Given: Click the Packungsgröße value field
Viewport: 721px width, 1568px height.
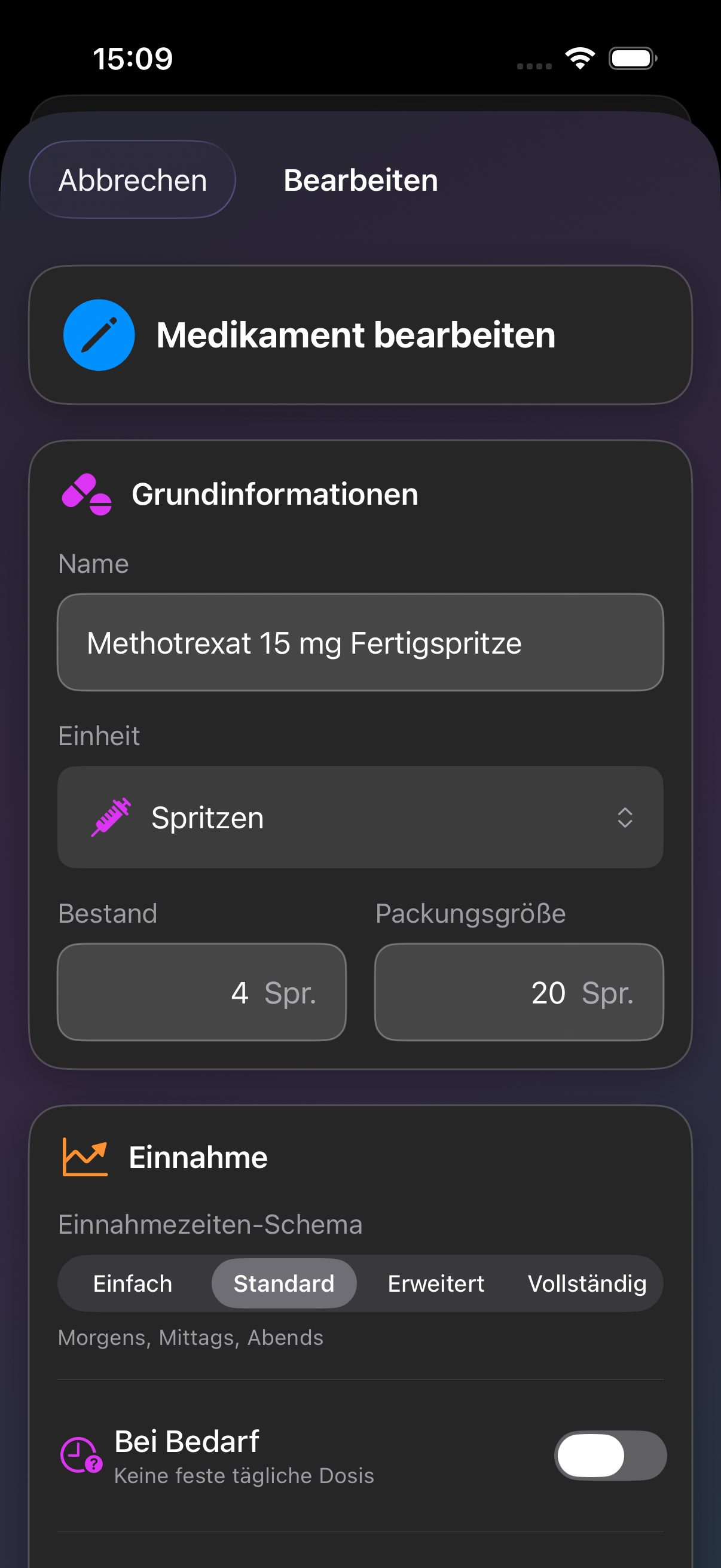Looking at the screenshot, I should point(519,992).
